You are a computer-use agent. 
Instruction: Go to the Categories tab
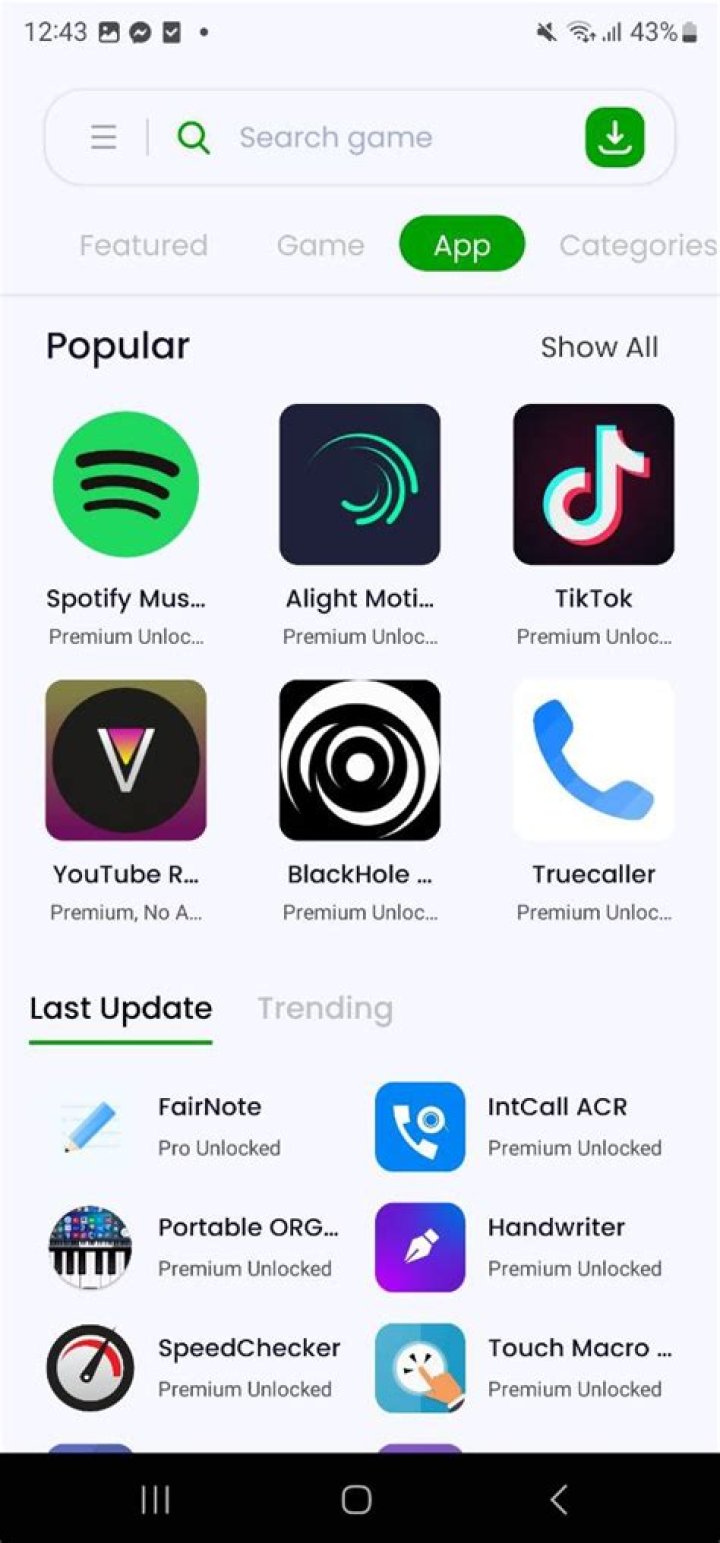pyautogui.click(x=637, y=245)
